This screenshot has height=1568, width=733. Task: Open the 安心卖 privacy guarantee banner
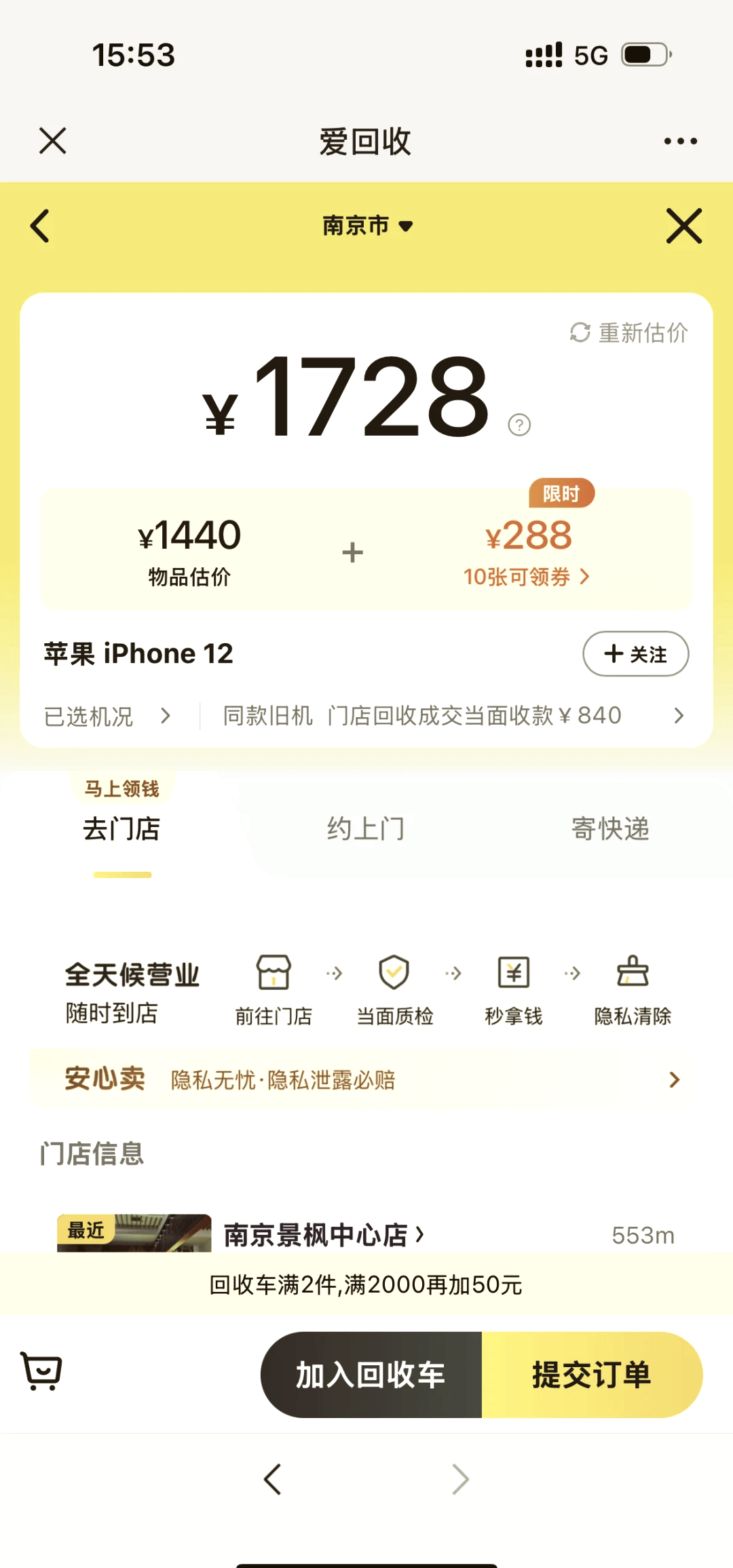[366, 1079]
